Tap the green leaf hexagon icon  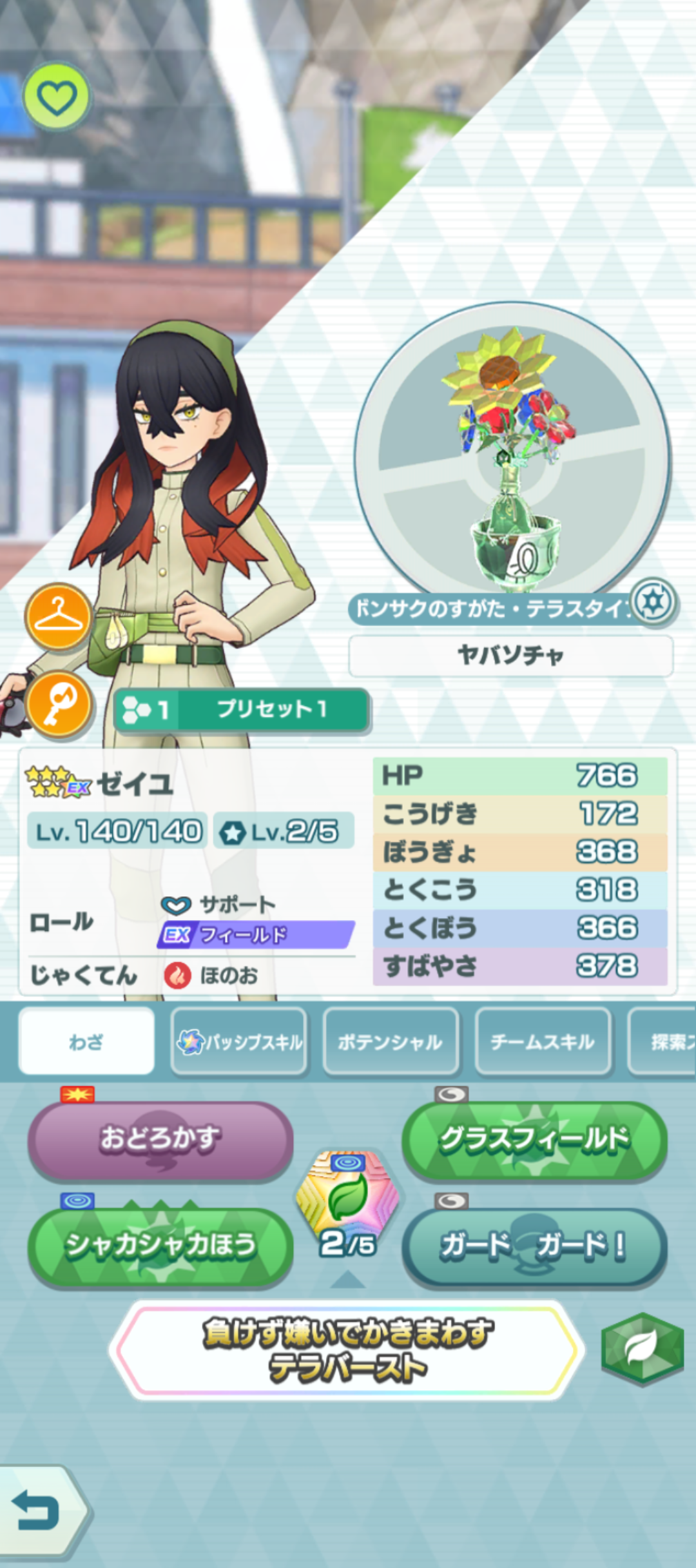click(x=642, y=1347)
